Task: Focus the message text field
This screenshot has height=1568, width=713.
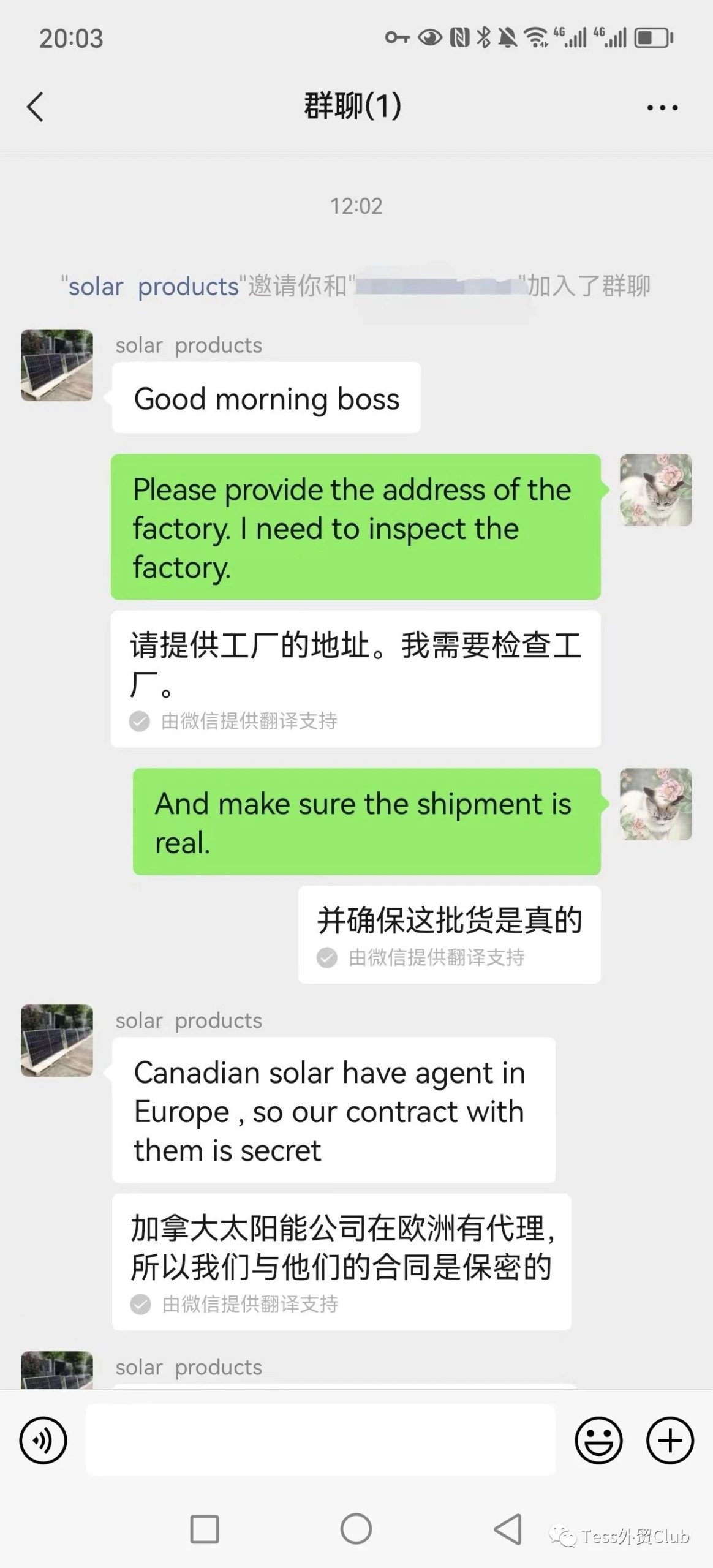Action: coord(320,1440)
